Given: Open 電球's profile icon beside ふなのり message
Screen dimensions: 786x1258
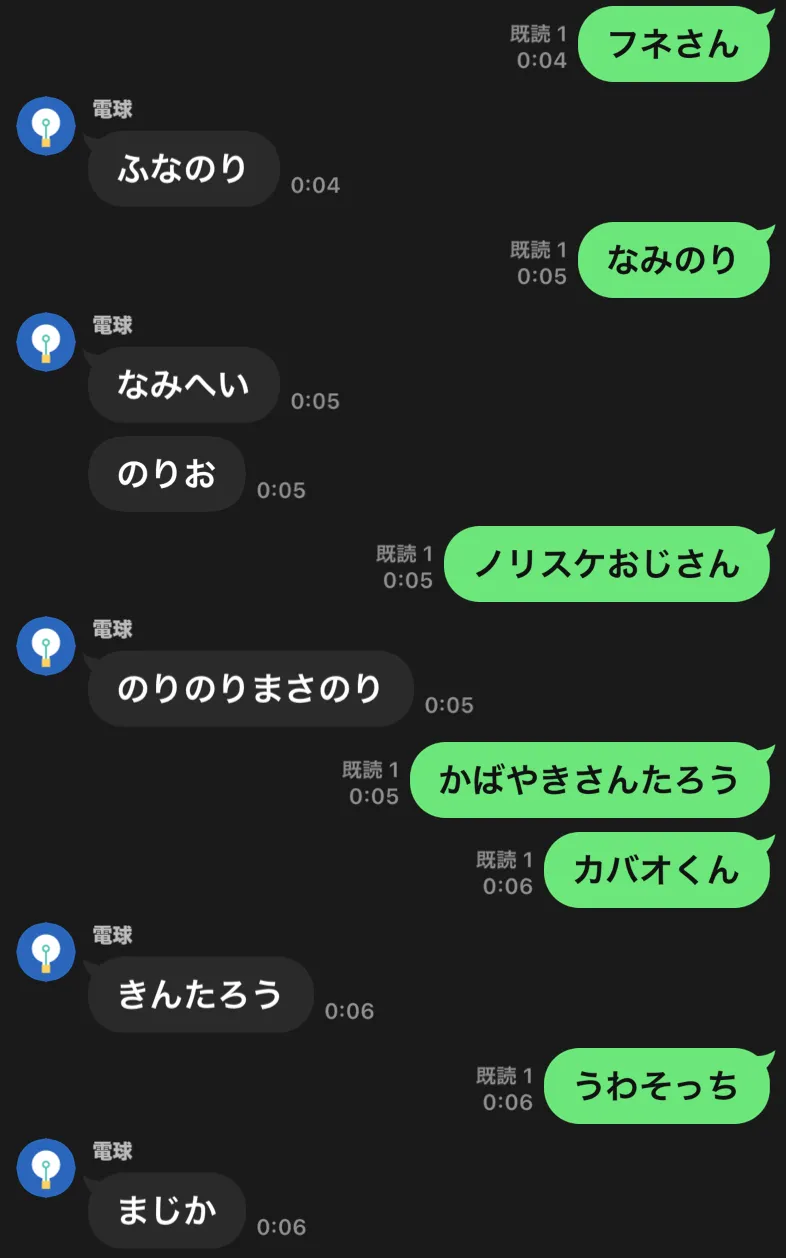Looking at the screenshot, I should tap(46, 126).
